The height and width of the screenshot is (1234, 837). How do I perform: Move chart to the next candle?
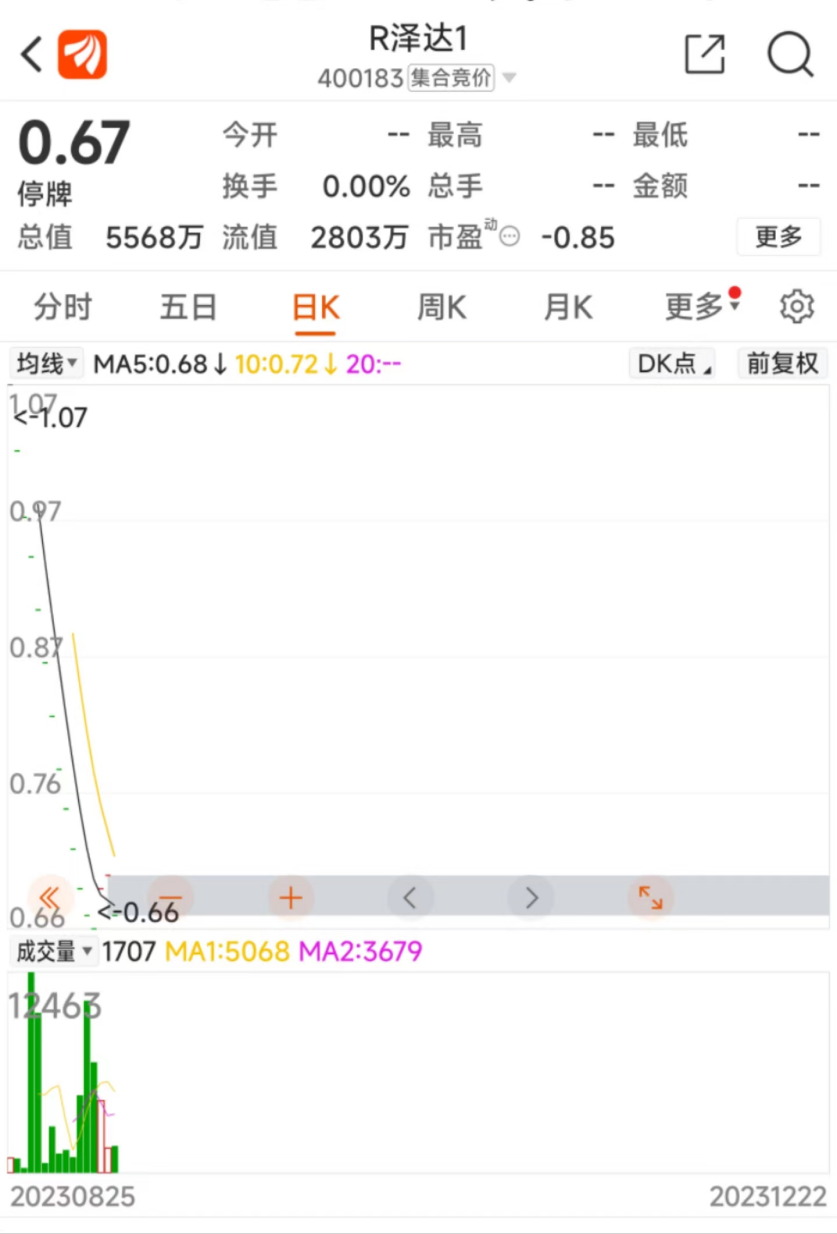[x=531, y=897]
